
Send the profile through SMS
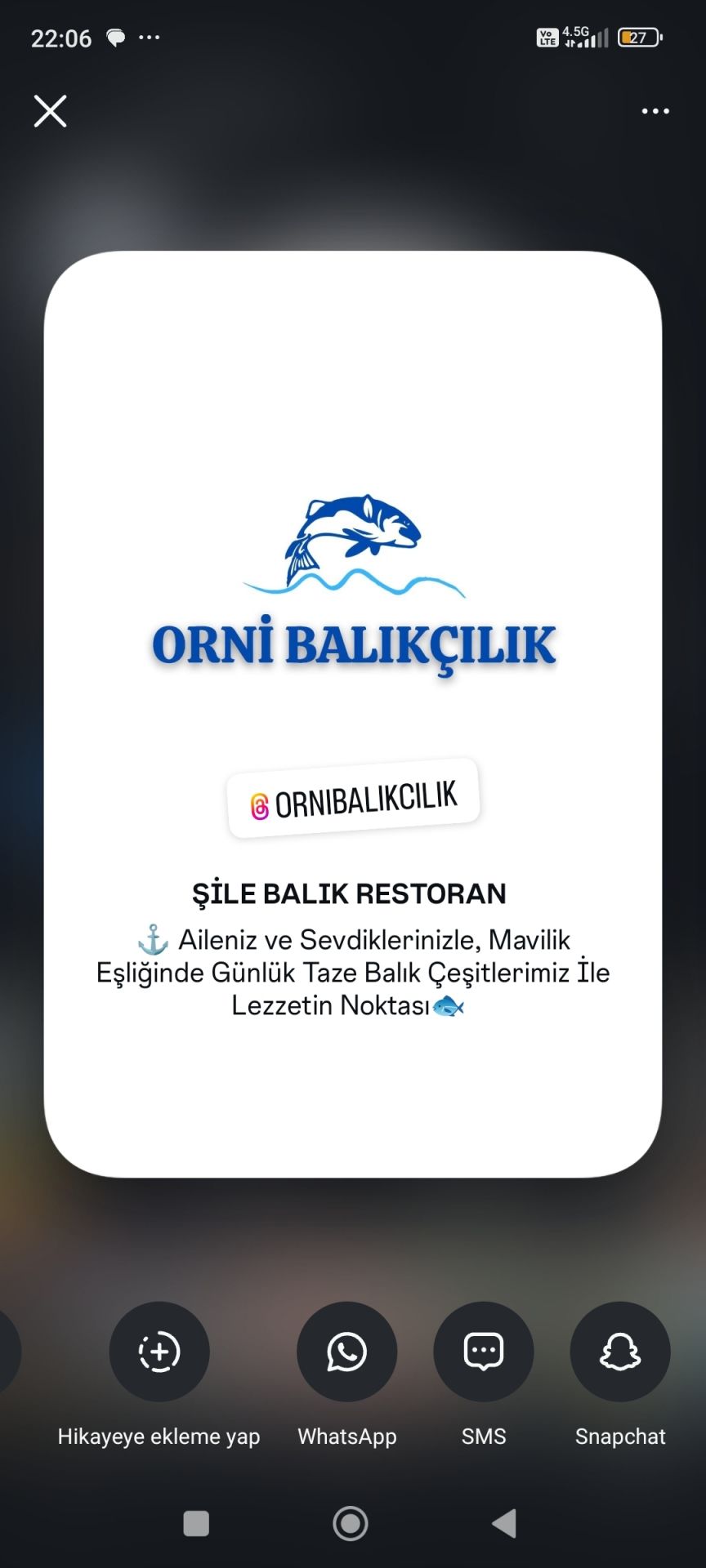(484, 1352)
